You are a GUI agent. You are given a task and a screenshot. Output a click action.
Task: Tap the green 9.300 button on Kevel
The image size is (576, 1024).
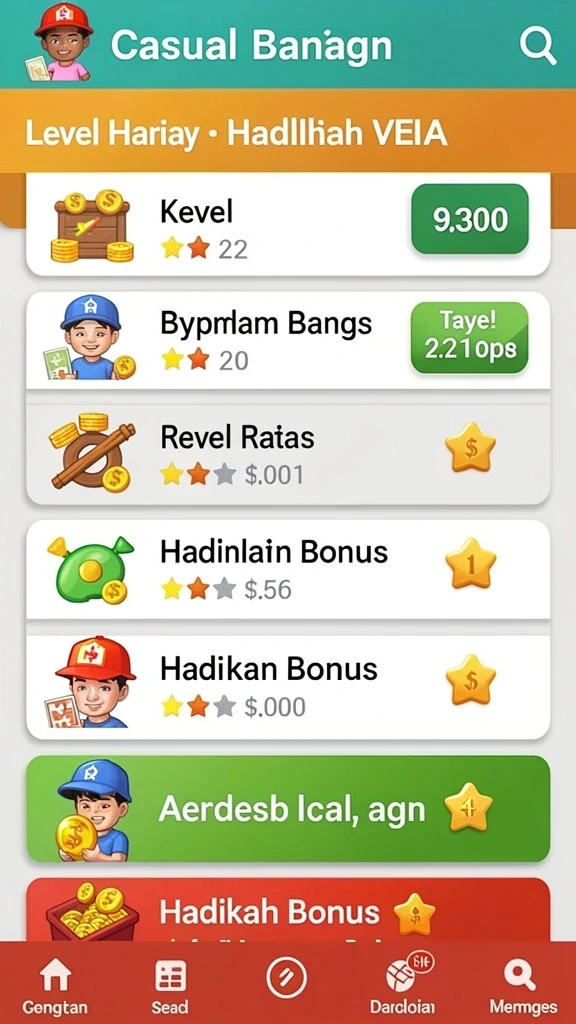point(470,219)
